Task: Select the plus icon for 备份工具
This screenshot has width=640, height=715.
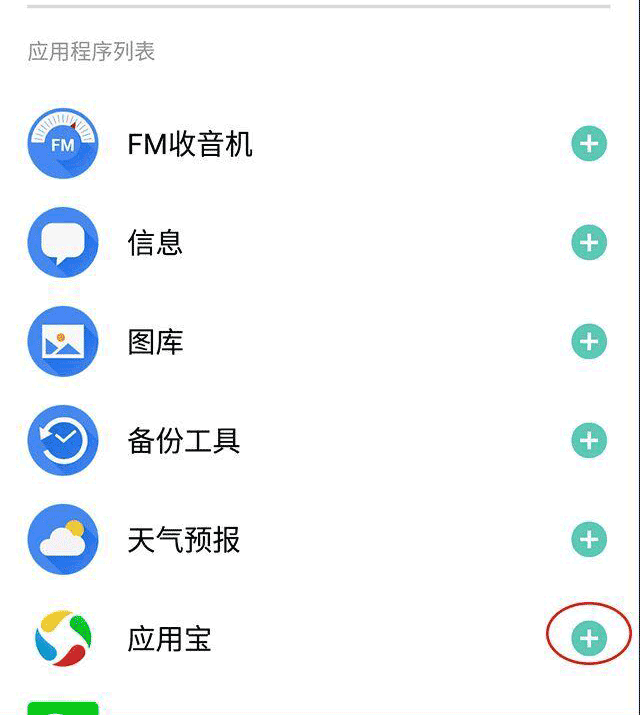Action: click(x=589, y=440)
